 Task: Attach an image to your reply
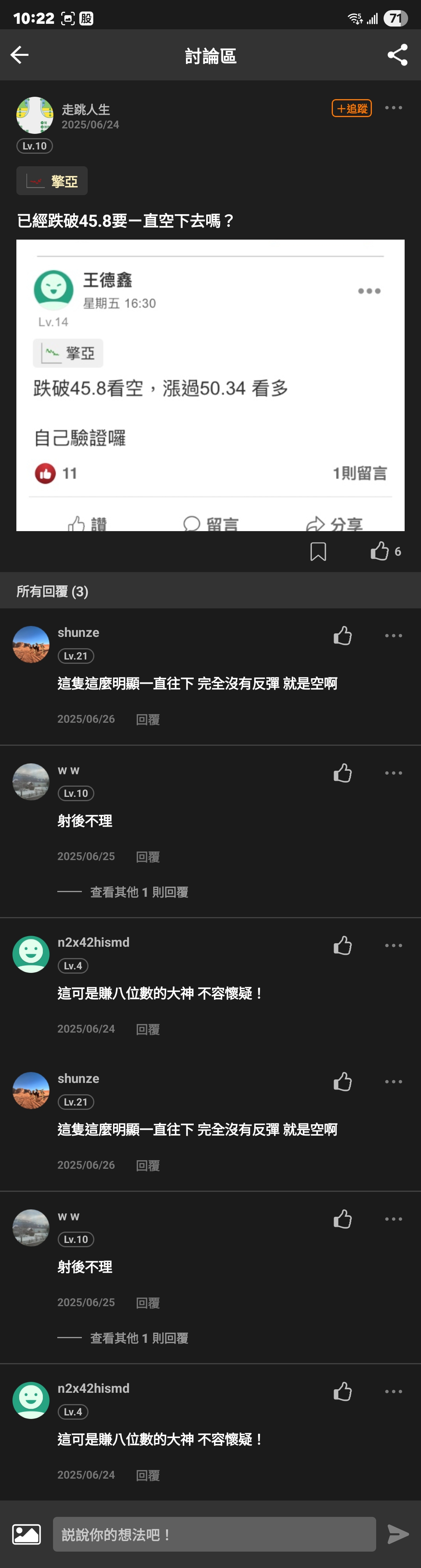point(27,1534)
